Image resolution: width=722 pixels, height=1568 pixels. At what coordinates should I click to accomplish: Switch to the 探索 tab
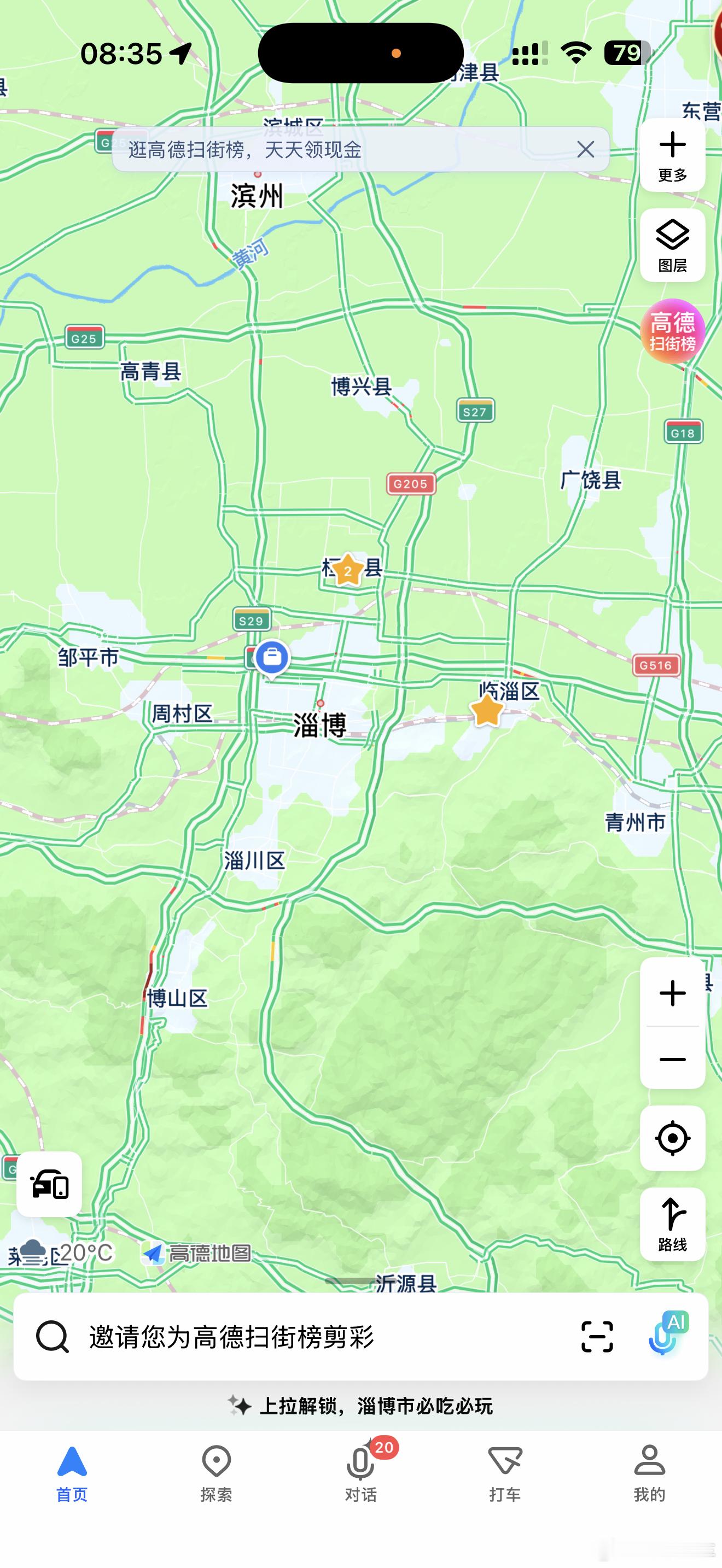pyautogui.click(x=216, y=1473)
